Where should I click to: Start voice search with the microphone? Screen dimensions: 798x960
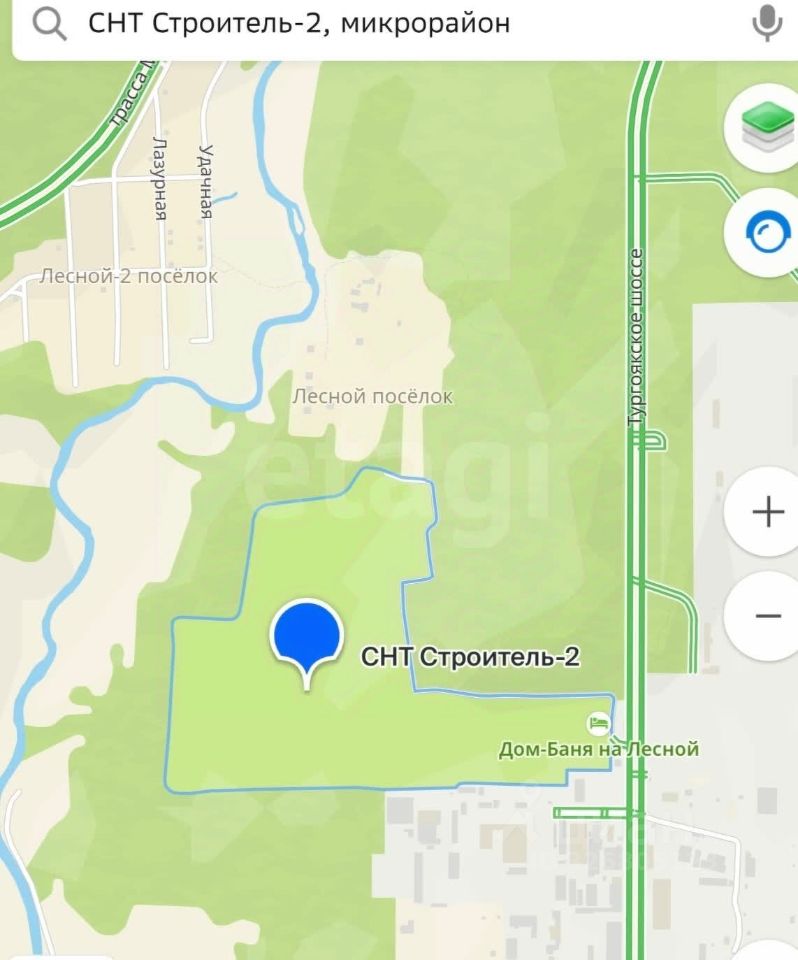[767, 23]
